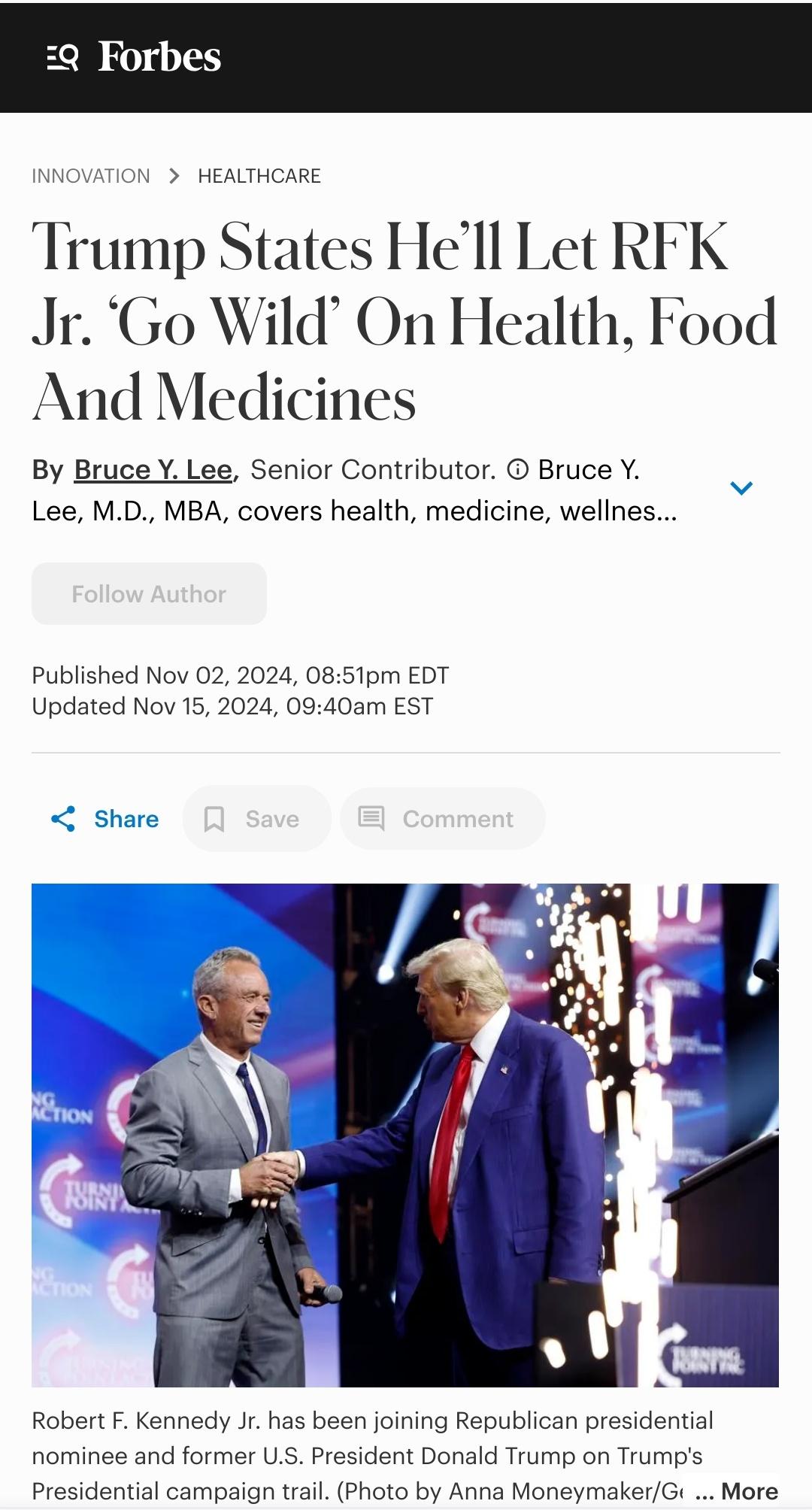The width and height of the screenshot is (812, 1510).
Task: Open the Comment section
Action: [x=442, y=819]
